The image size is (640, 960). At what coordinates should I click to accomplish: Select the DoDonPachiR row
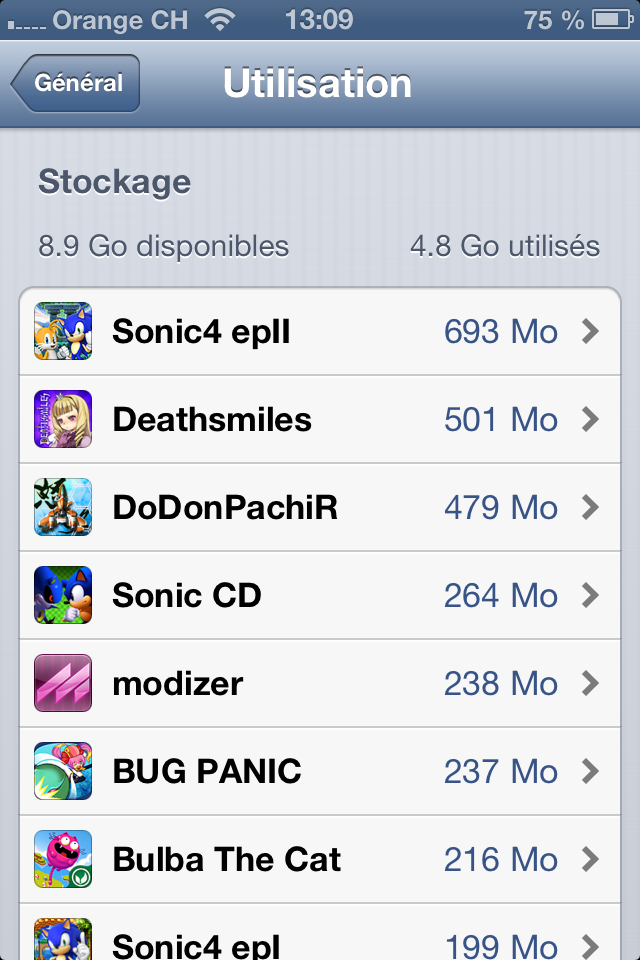(320, 508)
